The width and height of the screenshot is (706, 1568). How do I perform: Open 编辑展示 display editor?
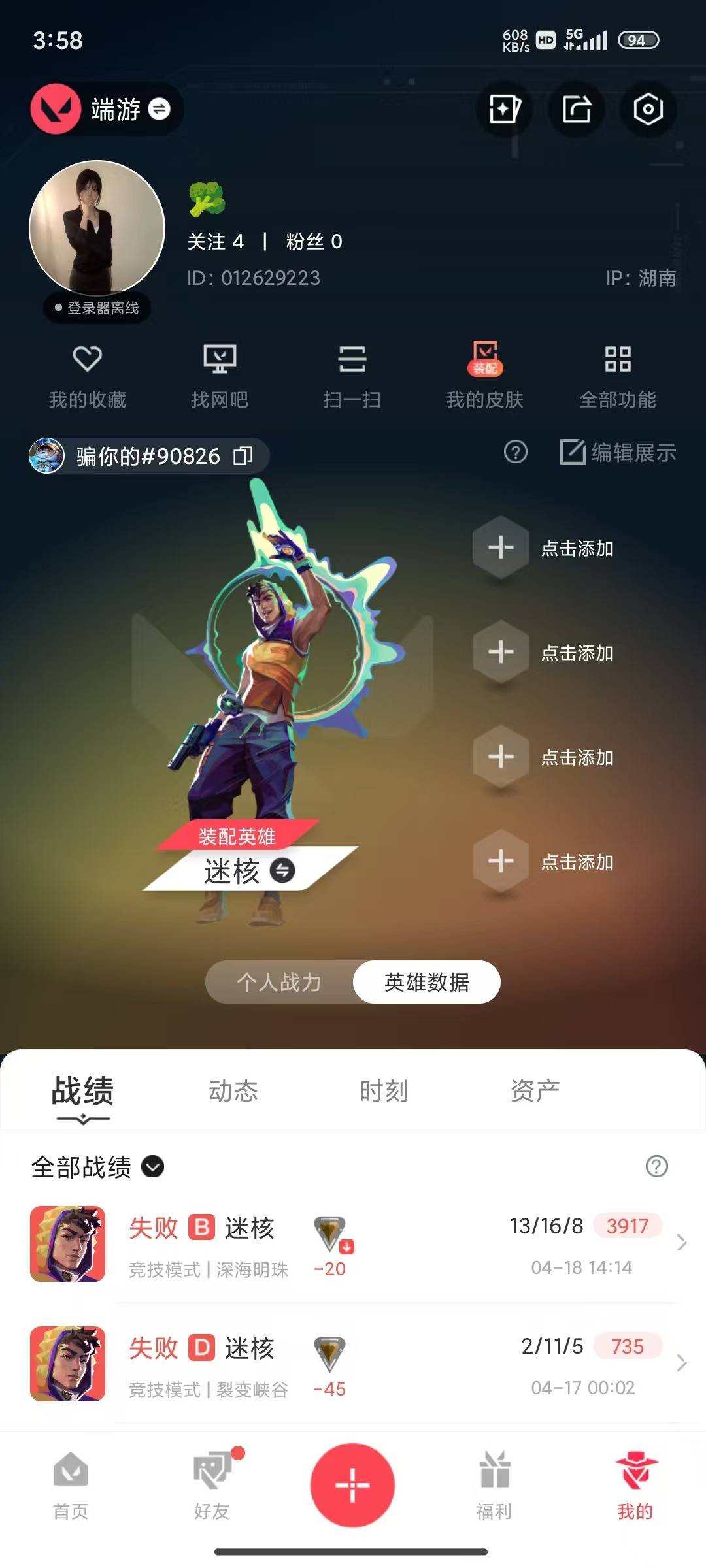click(x=618, y=451)
